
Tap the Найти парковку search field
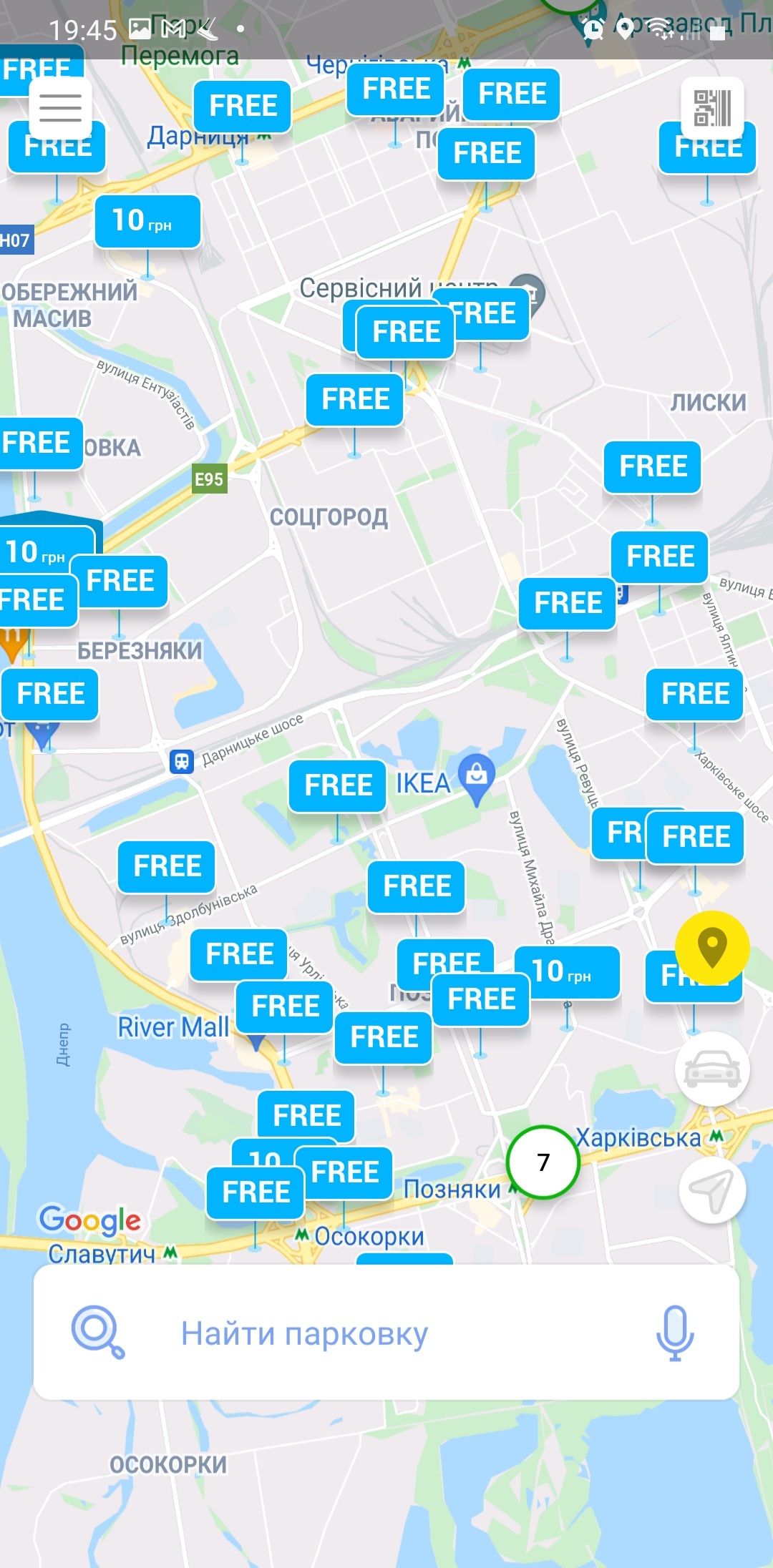coord(386,1333)
